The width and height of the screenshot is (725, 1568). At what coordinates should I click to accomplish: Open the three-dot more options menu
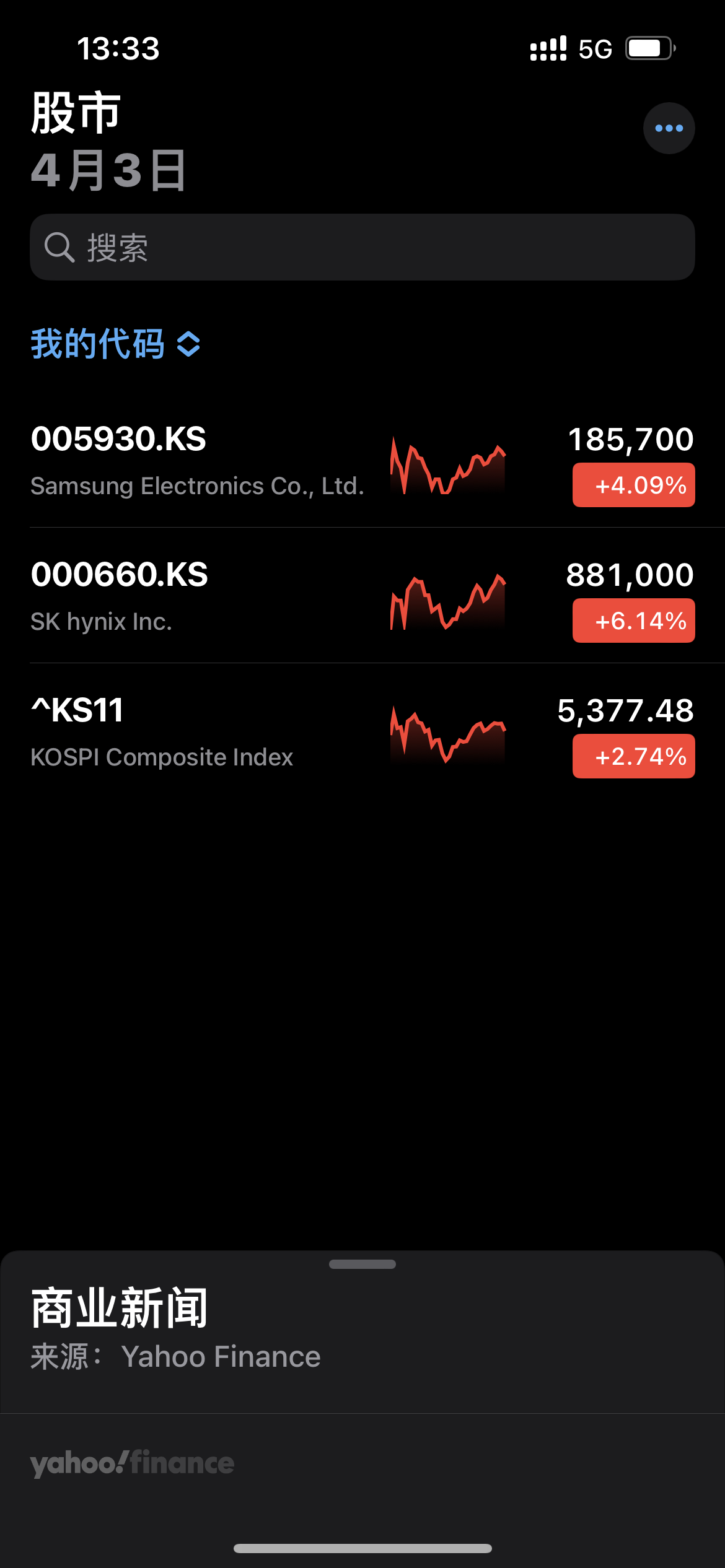click(669, 128)
